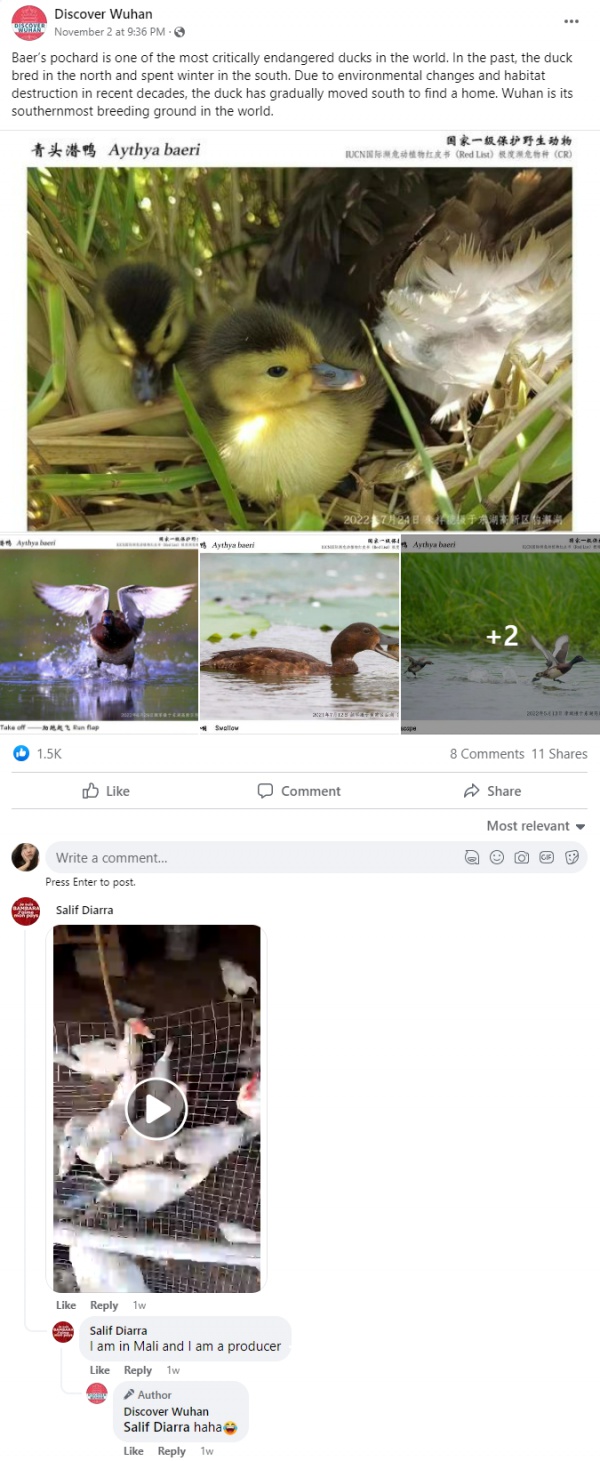Open the post's three-dot options menu
This screenshot has height=1461, width=600.
click(x=571, y=21)
